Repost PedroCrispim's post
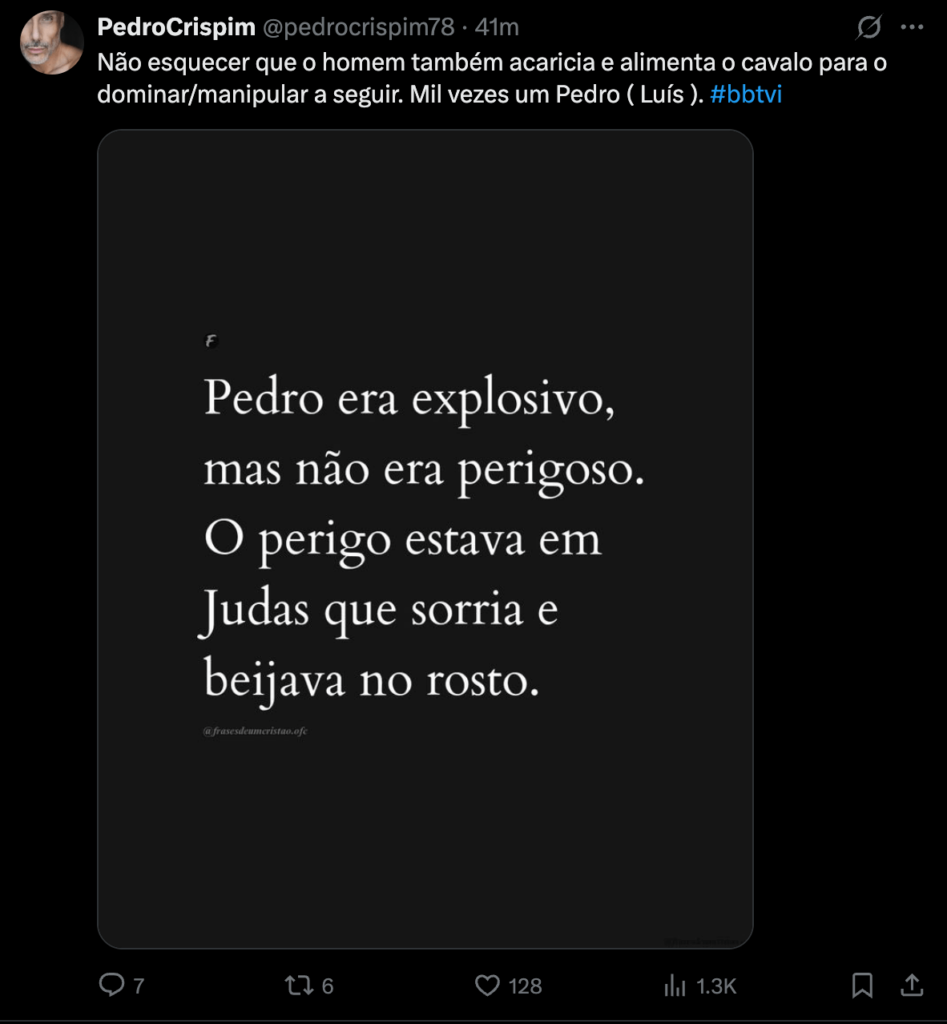947x1024 pixels. 298,986
